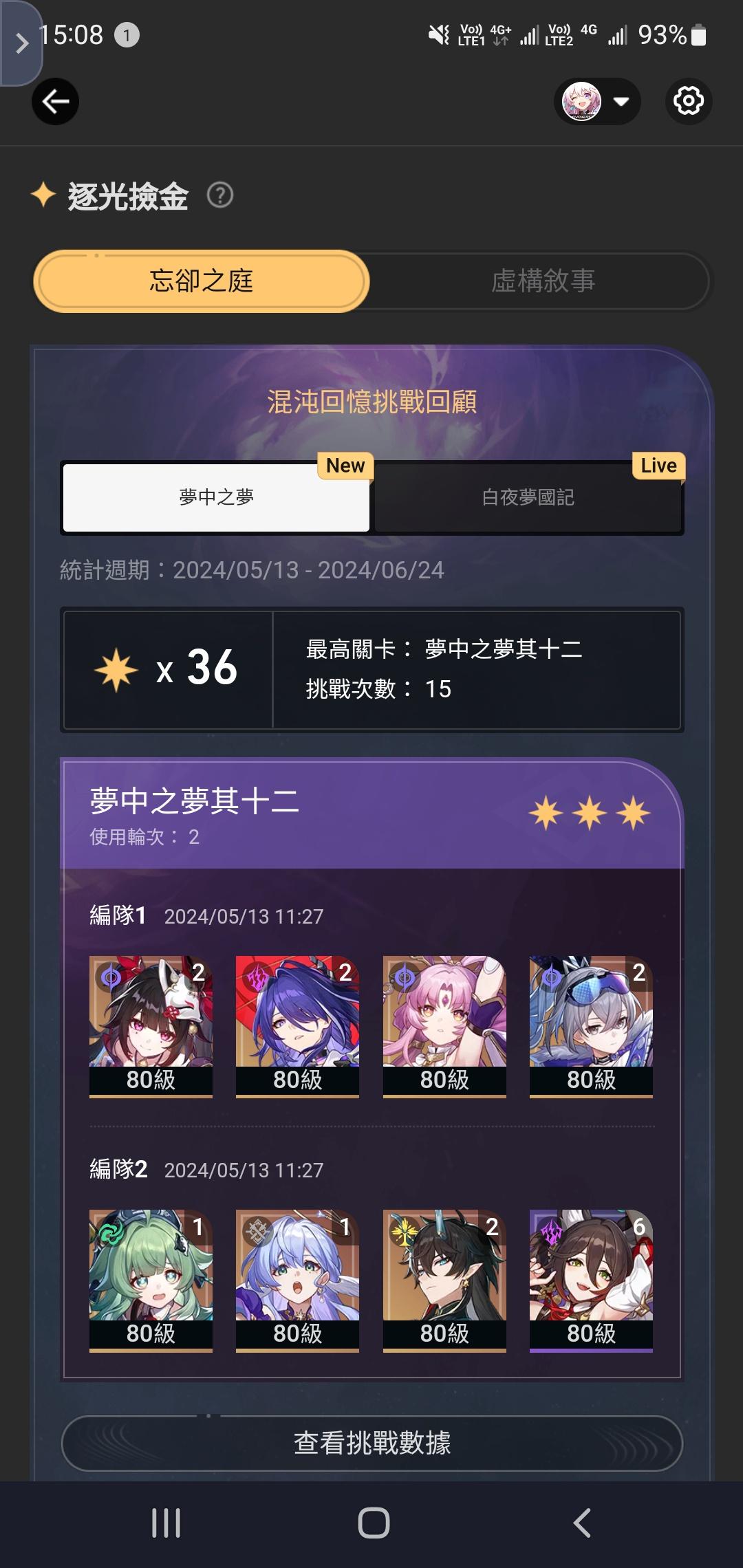Expand the side panel arrow at top-left edge
Screen dimensions: 743x1568
21,43
